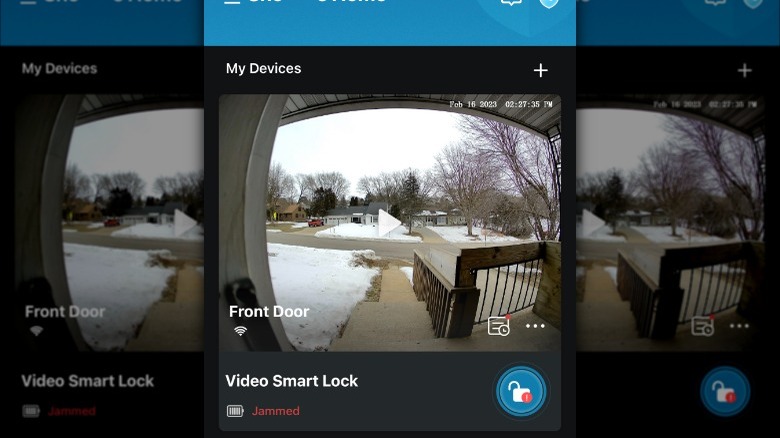780x438 pixels.
Task: Open Front Door event history icon
Action: (498, 326)
